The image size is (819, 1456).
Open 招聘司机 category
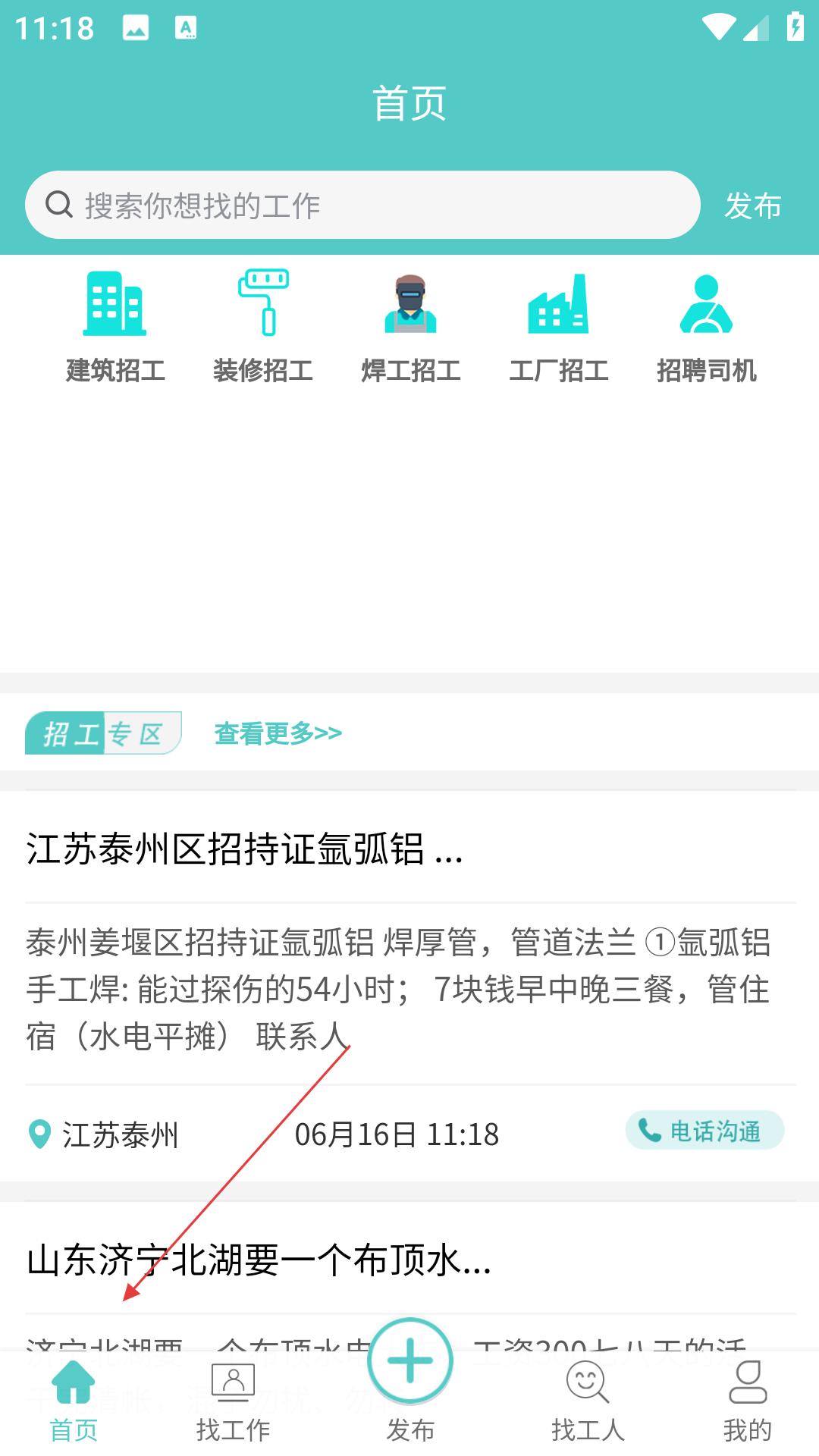point(706,327)
